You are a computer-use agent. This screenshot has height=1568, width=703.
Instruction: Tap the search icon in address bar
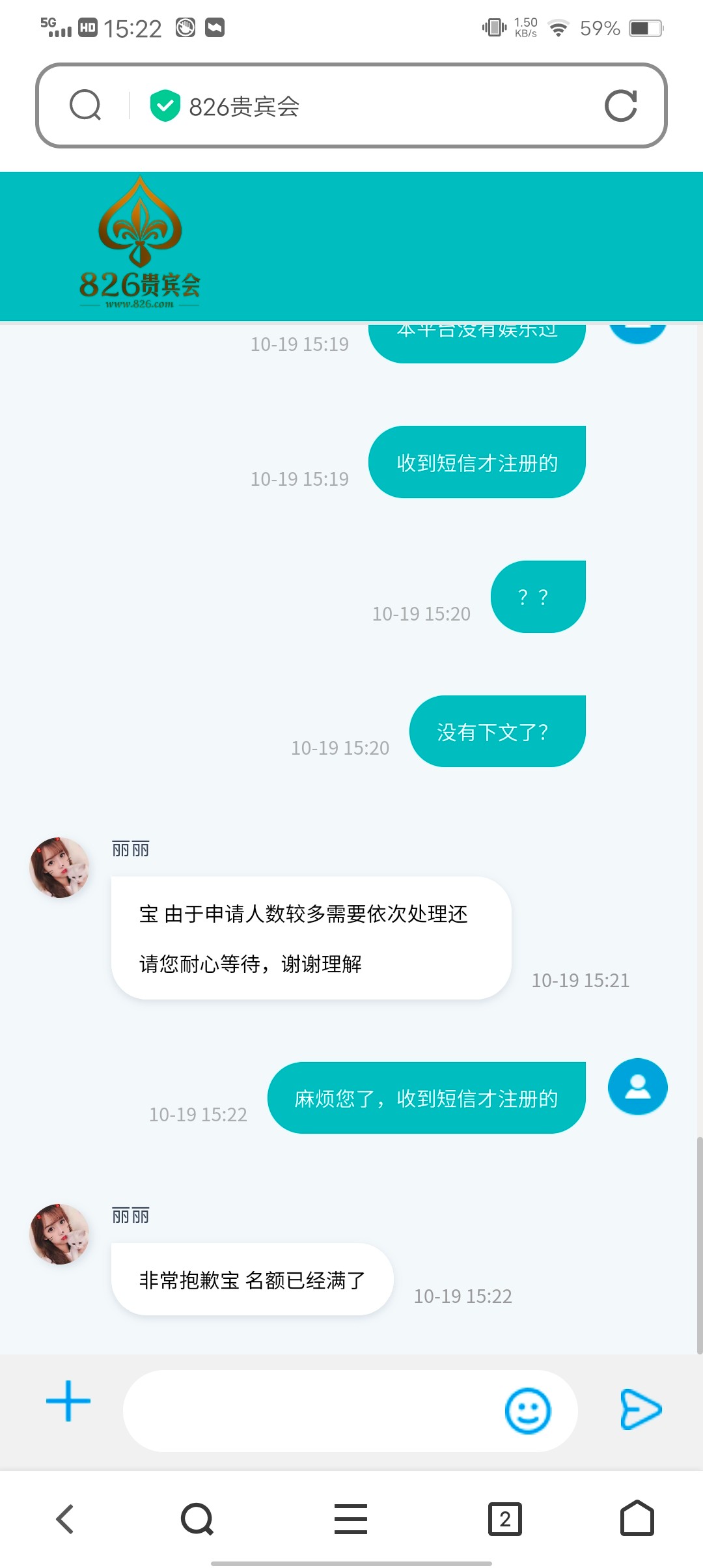(x=85, y=105)
